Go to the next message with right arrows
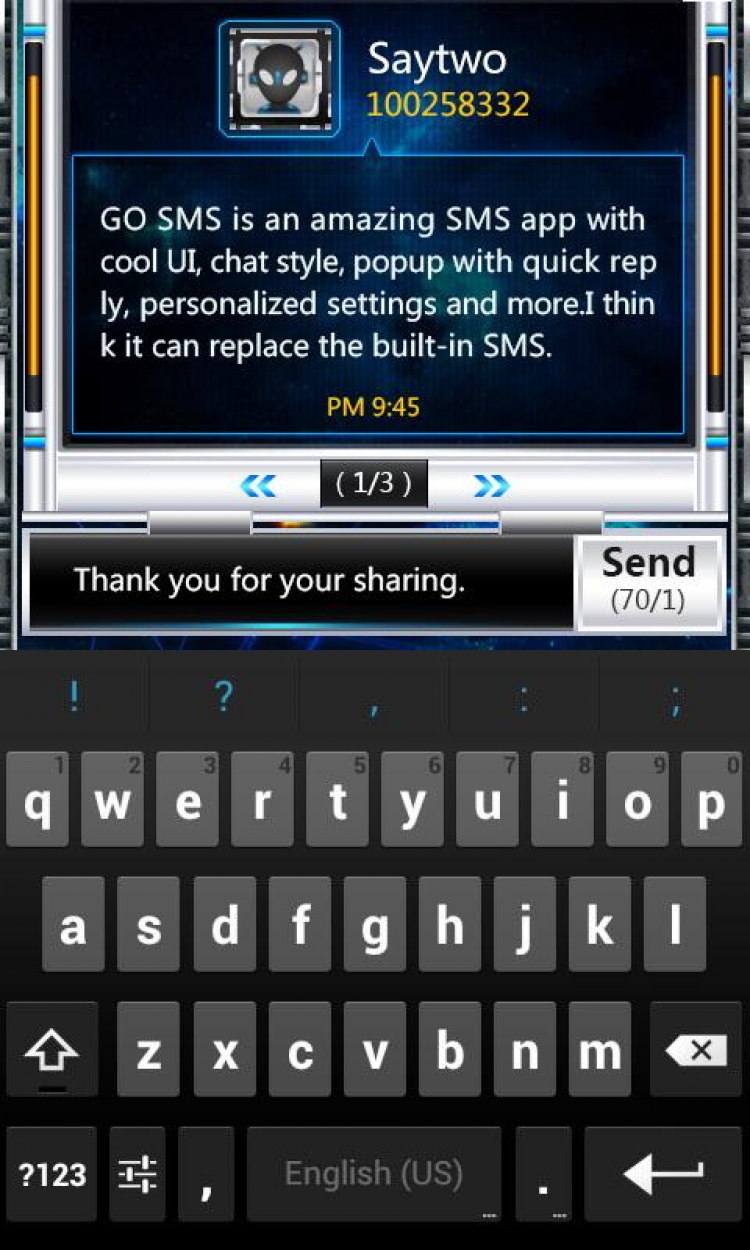Image resolution: width=750 pixels, height=1250 pixels. 491,486
